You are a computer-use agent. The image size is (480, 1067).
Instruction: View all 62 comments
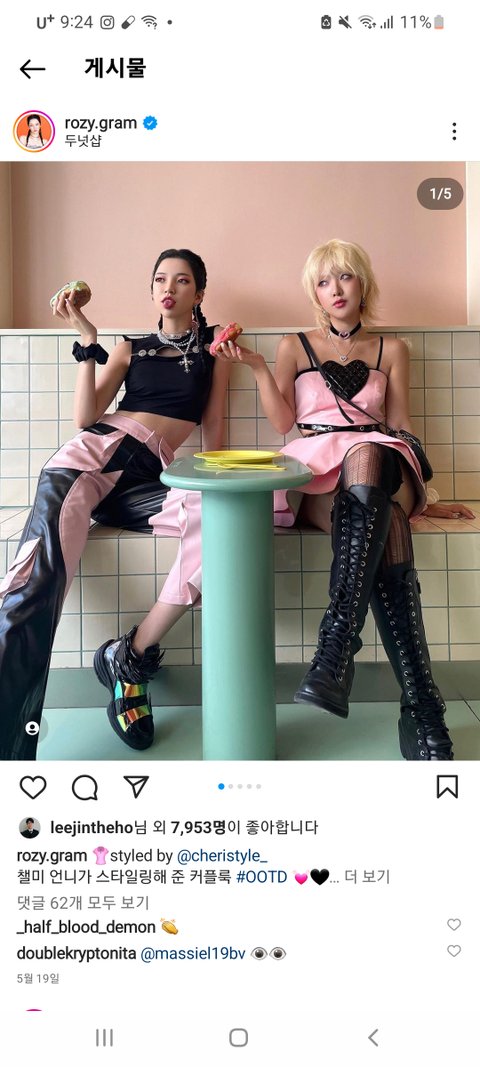83,902
